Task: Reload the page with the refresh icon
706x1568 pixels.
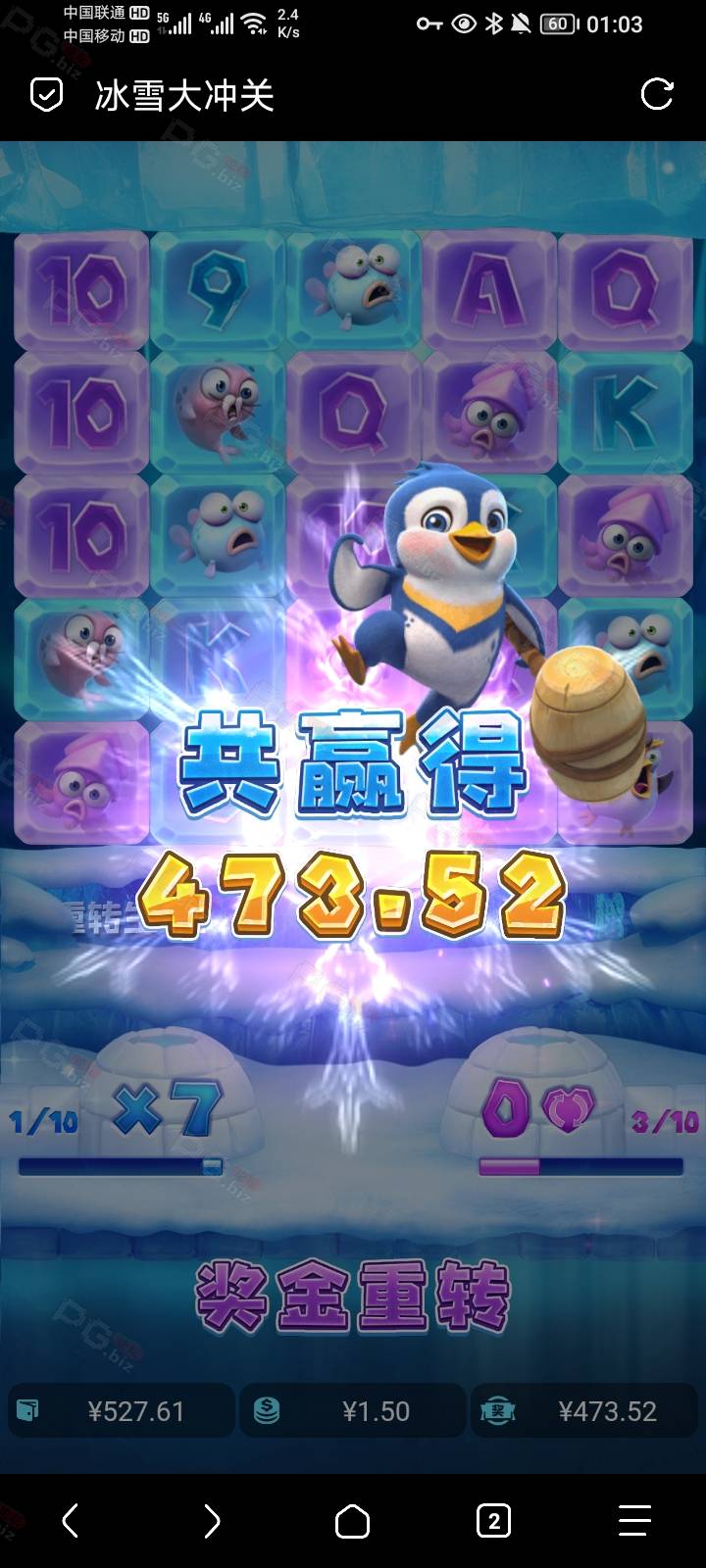Action: 656,95
